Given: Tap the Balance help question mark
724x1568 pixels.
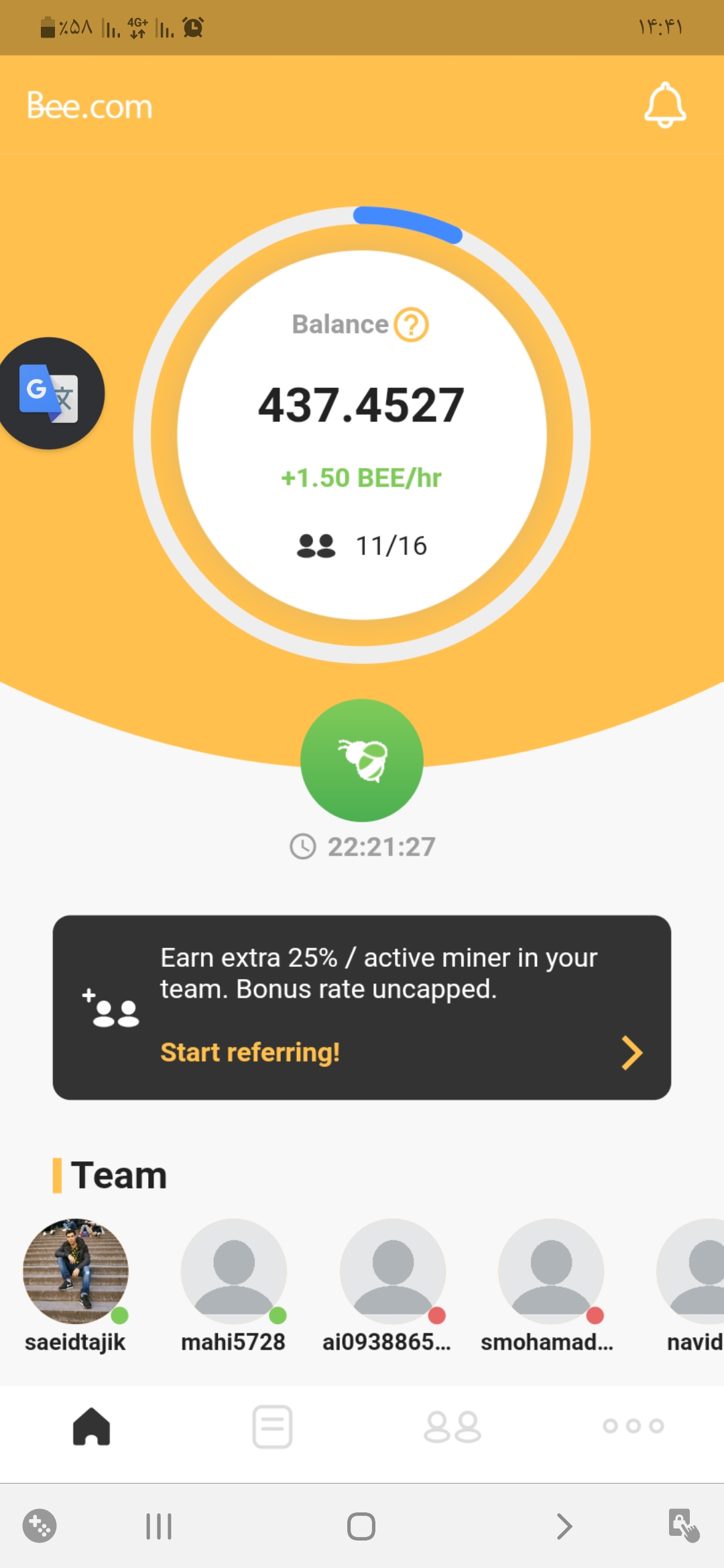Looking at the screenshot, I should tap(411, 325).
